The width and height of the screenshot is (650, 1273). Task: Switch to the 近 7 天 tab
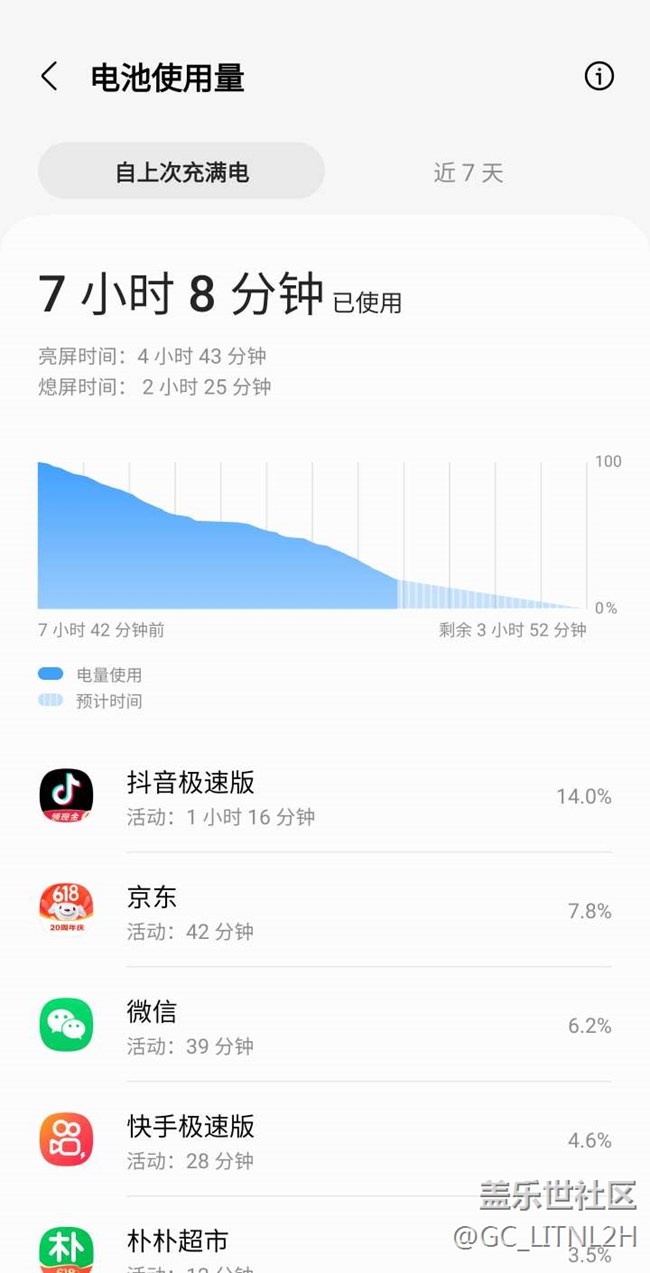(x=468, y=172)
